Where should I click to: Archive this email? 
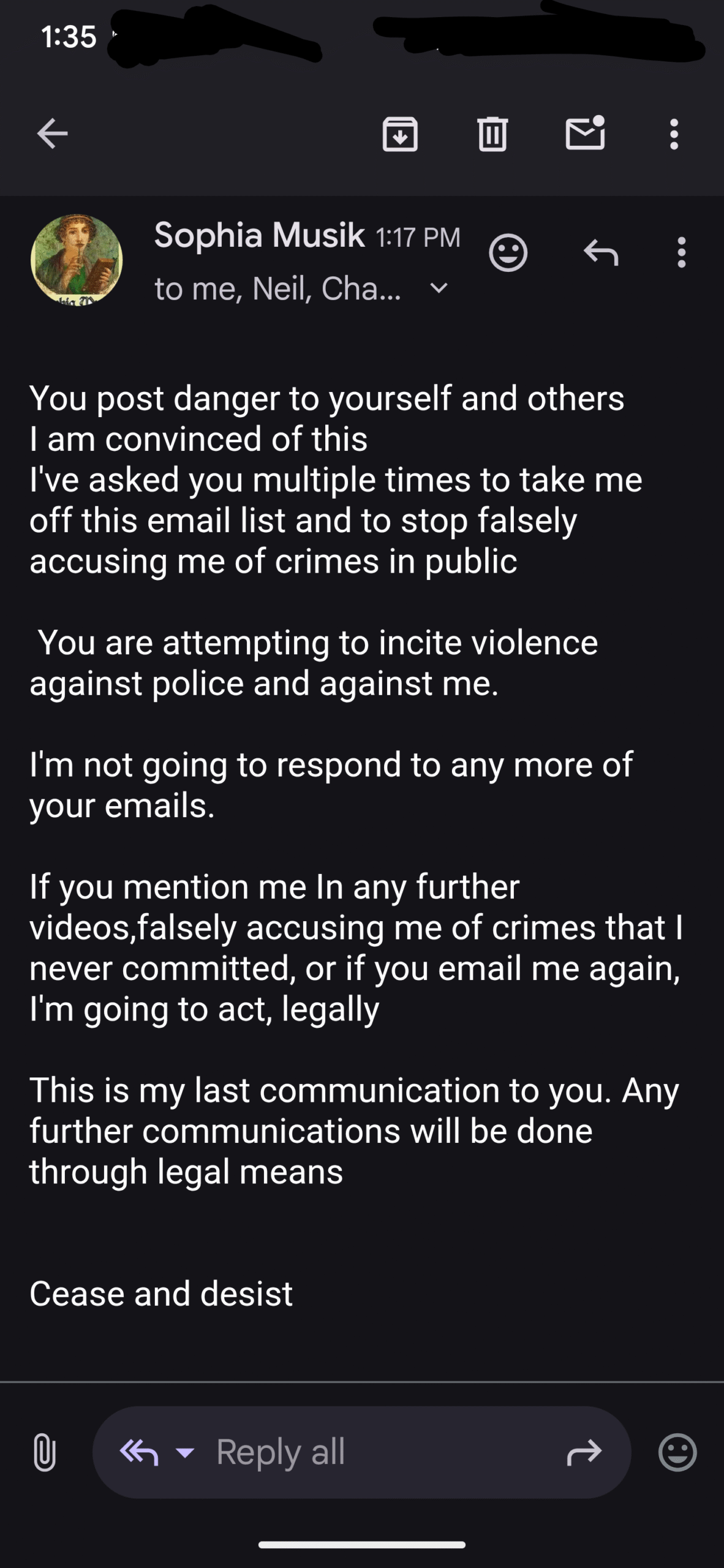[400, 134]
